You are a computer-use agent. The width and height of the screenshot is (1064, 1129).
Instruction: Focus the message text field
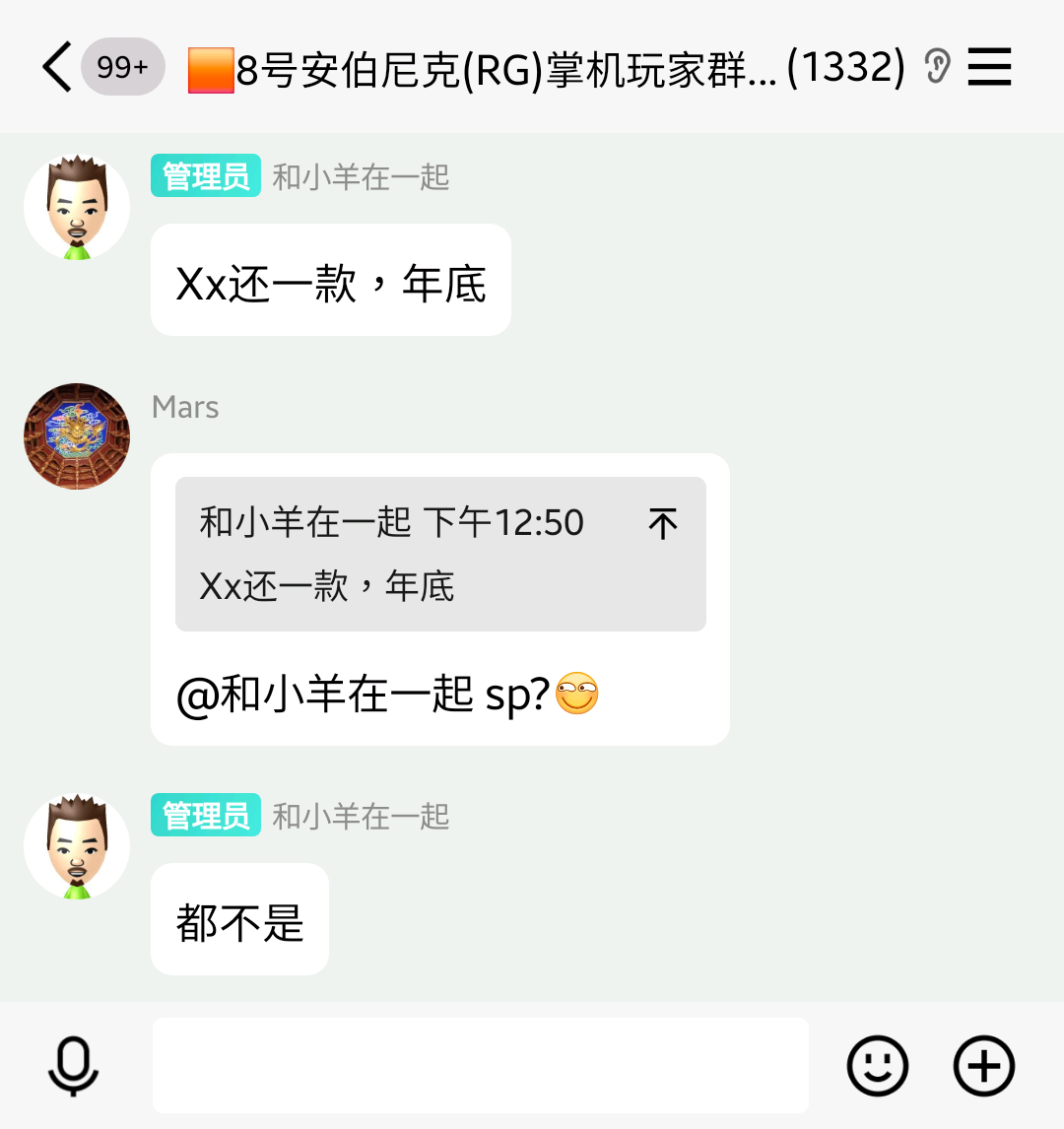(x=480, y=1066)
